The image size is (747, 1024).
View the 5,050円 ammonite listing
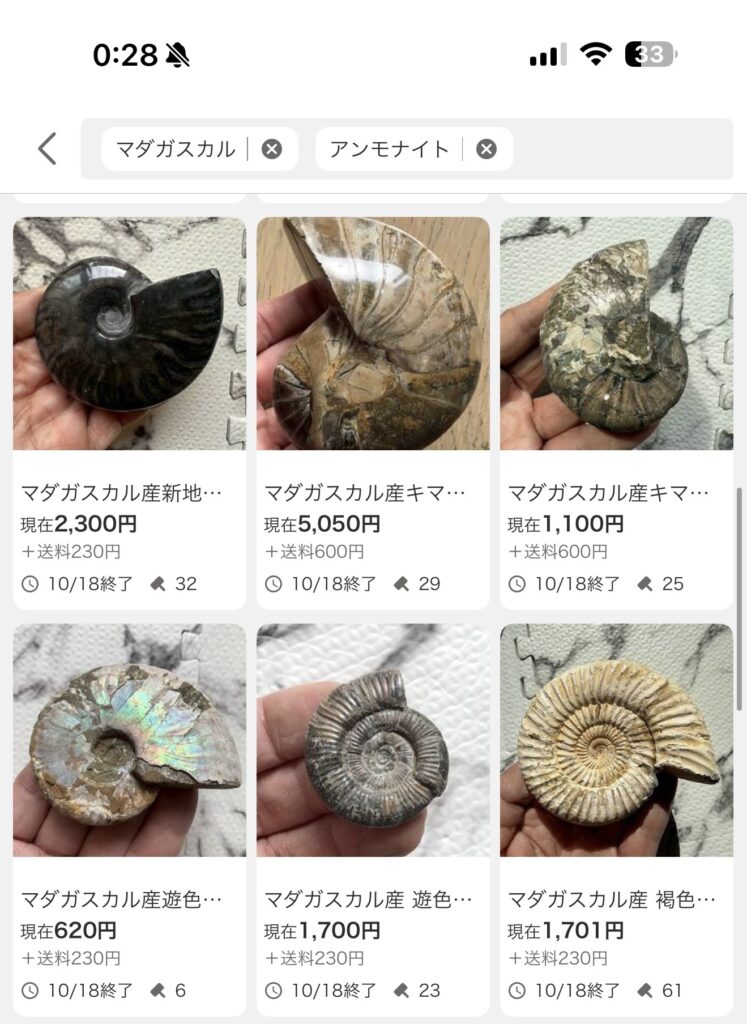373,335
